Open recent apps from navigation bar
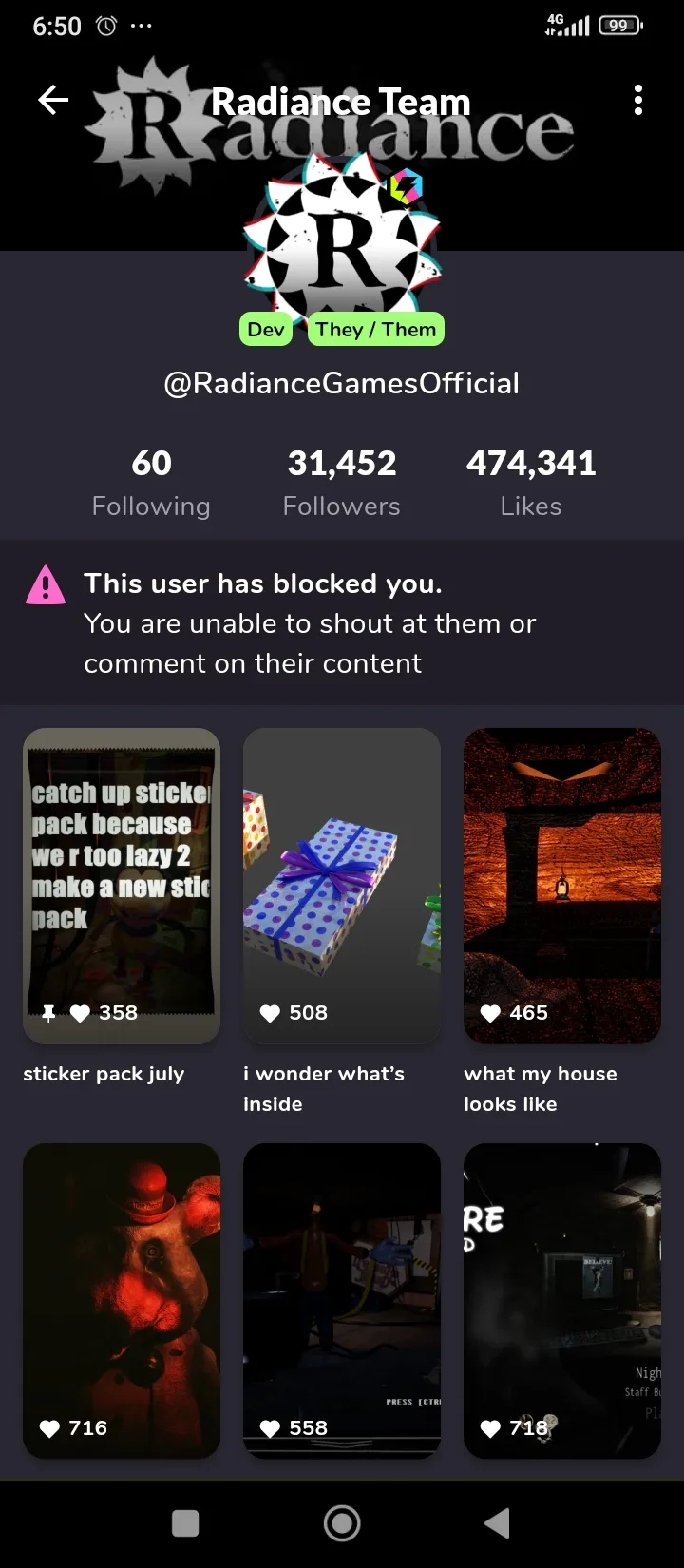684x1568 pixels. (x=185, y=1523)
